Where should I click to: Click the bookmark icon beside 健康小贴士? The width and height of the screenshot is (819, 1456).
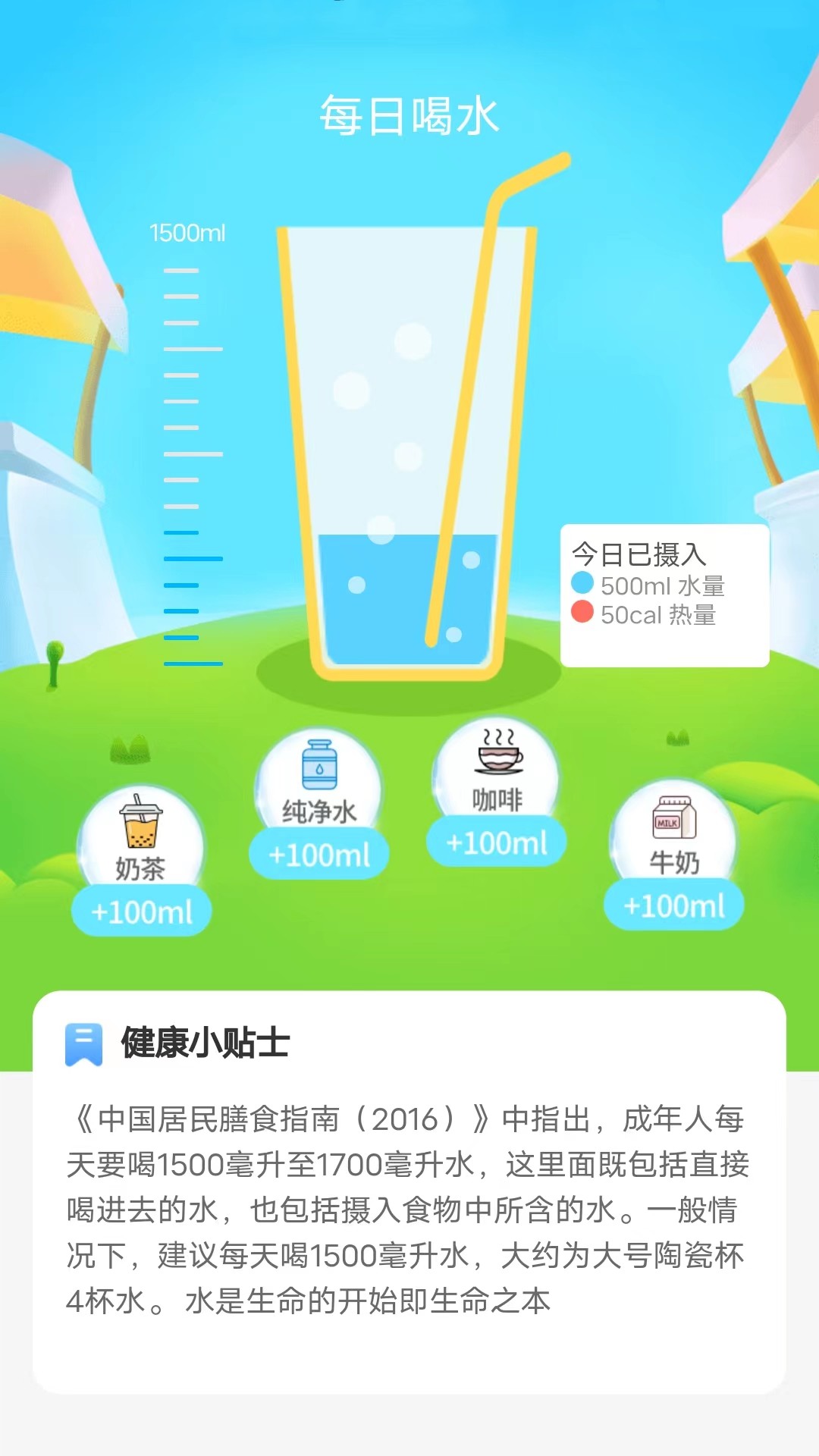[x=83, y=1043]
